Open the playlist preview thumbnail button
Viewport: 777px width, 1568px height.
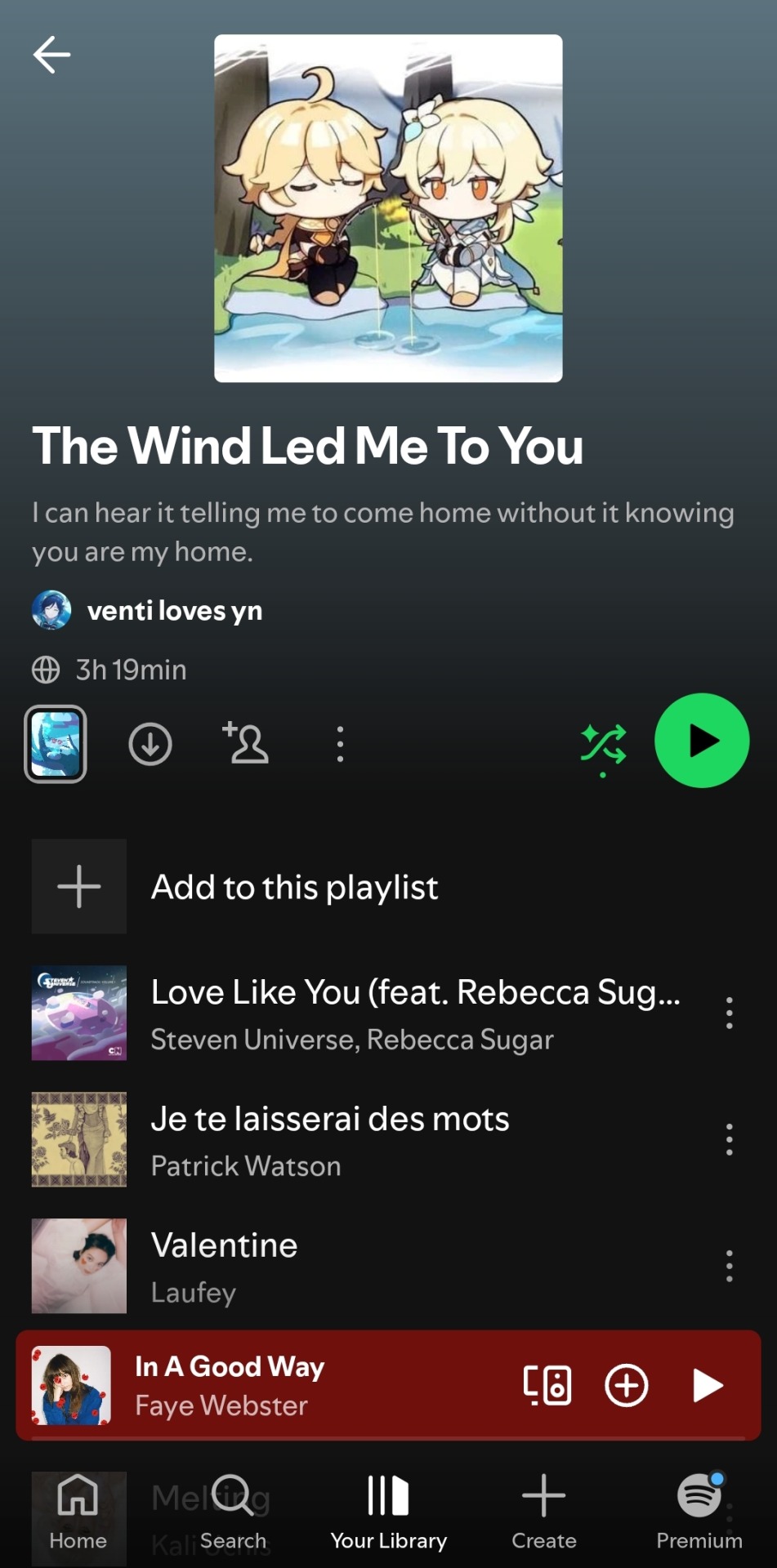pyautogui.click(x=56, y=744)
